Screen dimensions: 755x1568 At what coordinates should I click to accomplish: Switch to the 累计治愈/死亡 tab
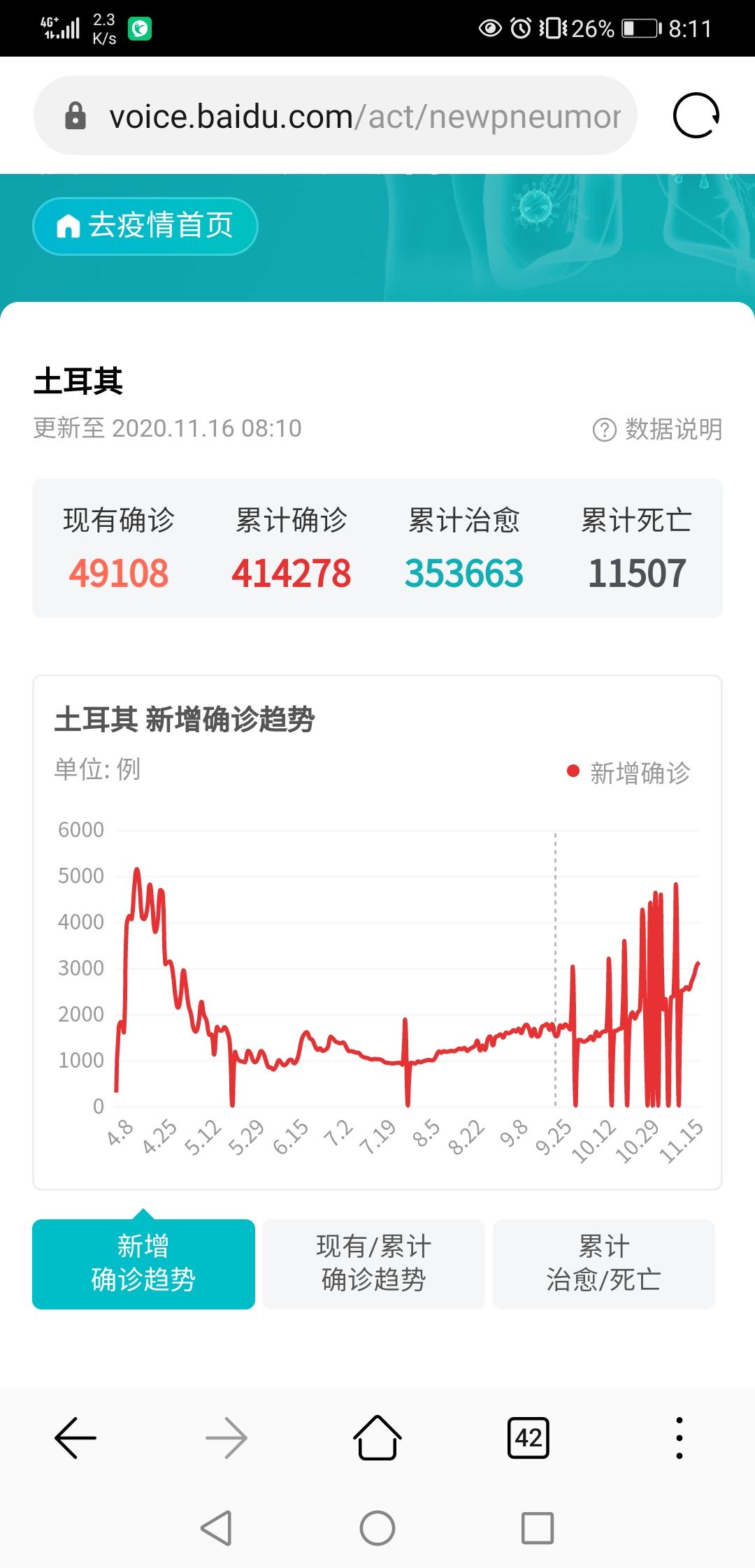pos(604,1263)
